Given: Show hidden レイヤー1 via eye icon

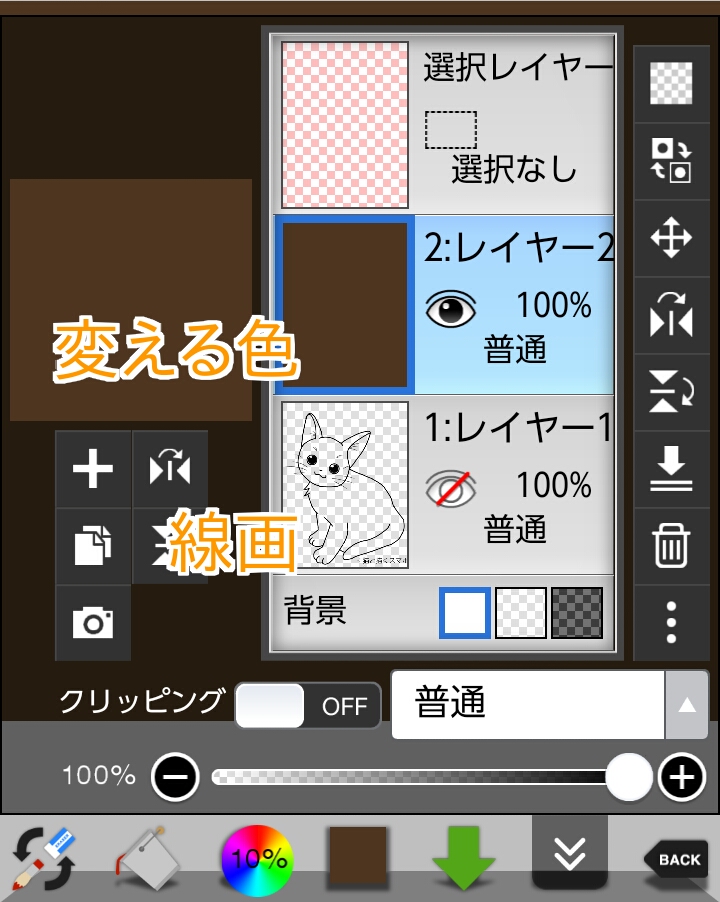Looking at the screenshot, I should tap(451, 490).
